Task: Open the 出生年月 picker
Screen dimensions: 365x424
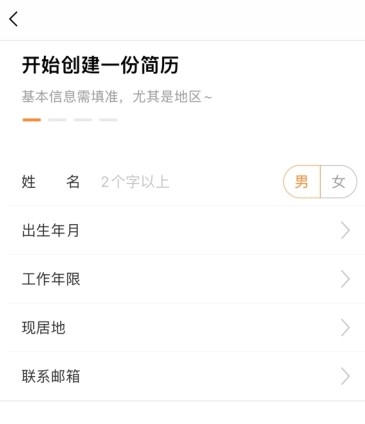Action: tap(186, 230)
